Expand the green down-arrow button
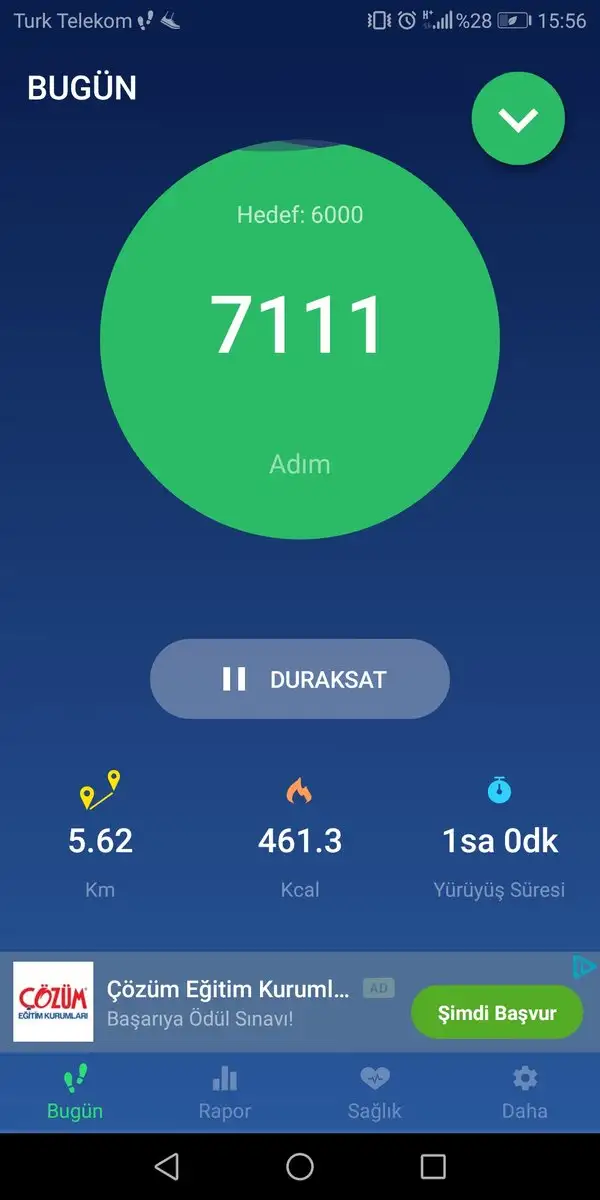600x1200 pixels. coord(518,119)
